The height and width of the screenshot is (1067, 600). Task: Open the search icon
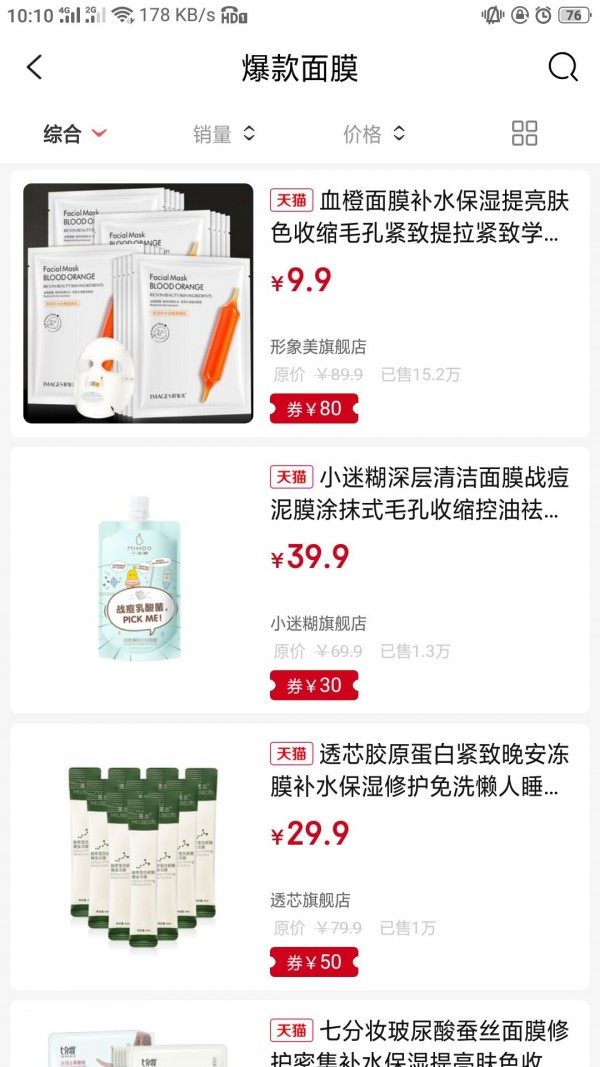(563, 68)
